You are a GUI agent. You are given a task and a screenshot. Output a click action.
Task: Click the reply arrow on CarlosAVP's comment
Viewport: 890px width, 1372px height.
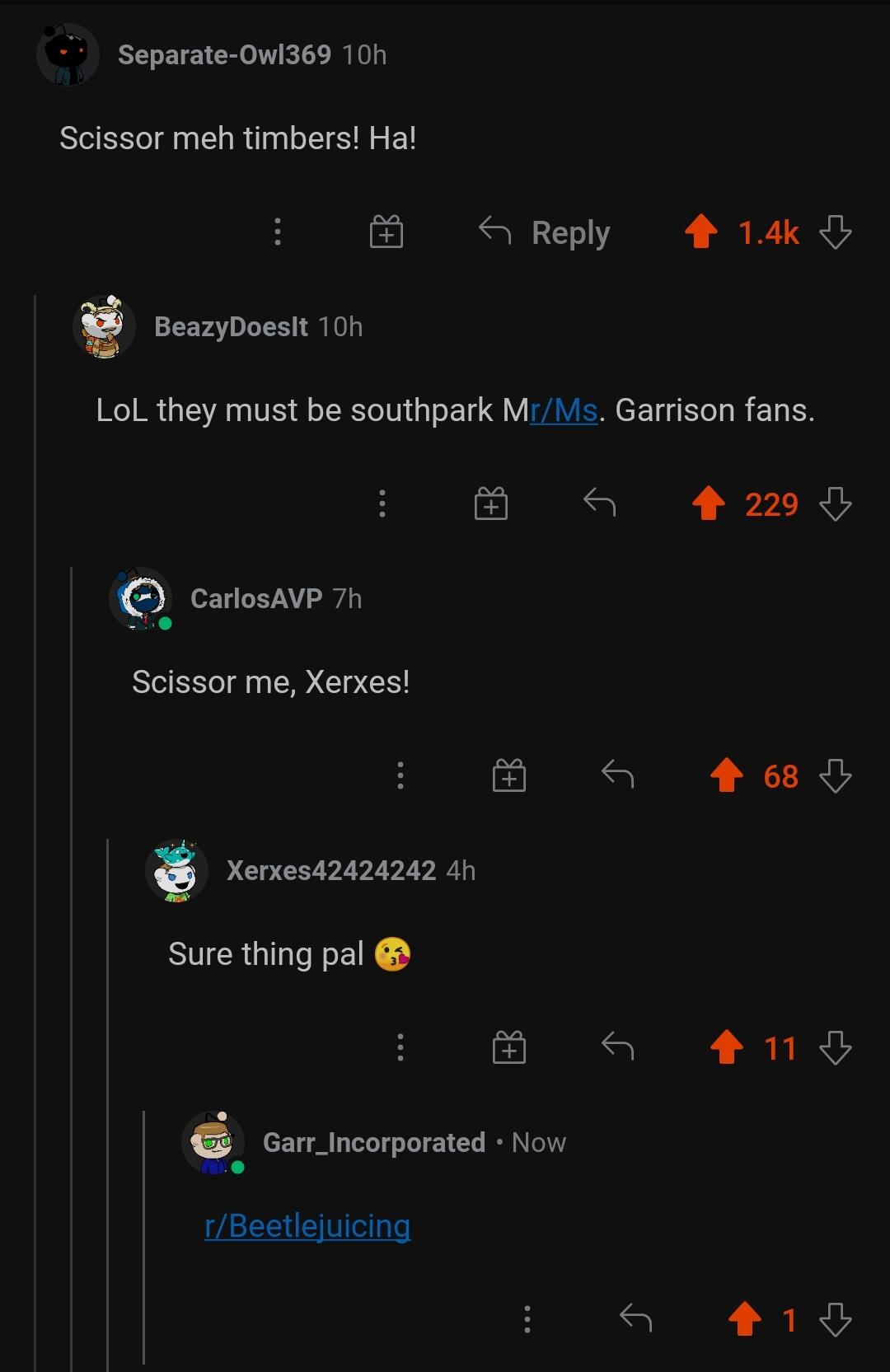(618, 775)
